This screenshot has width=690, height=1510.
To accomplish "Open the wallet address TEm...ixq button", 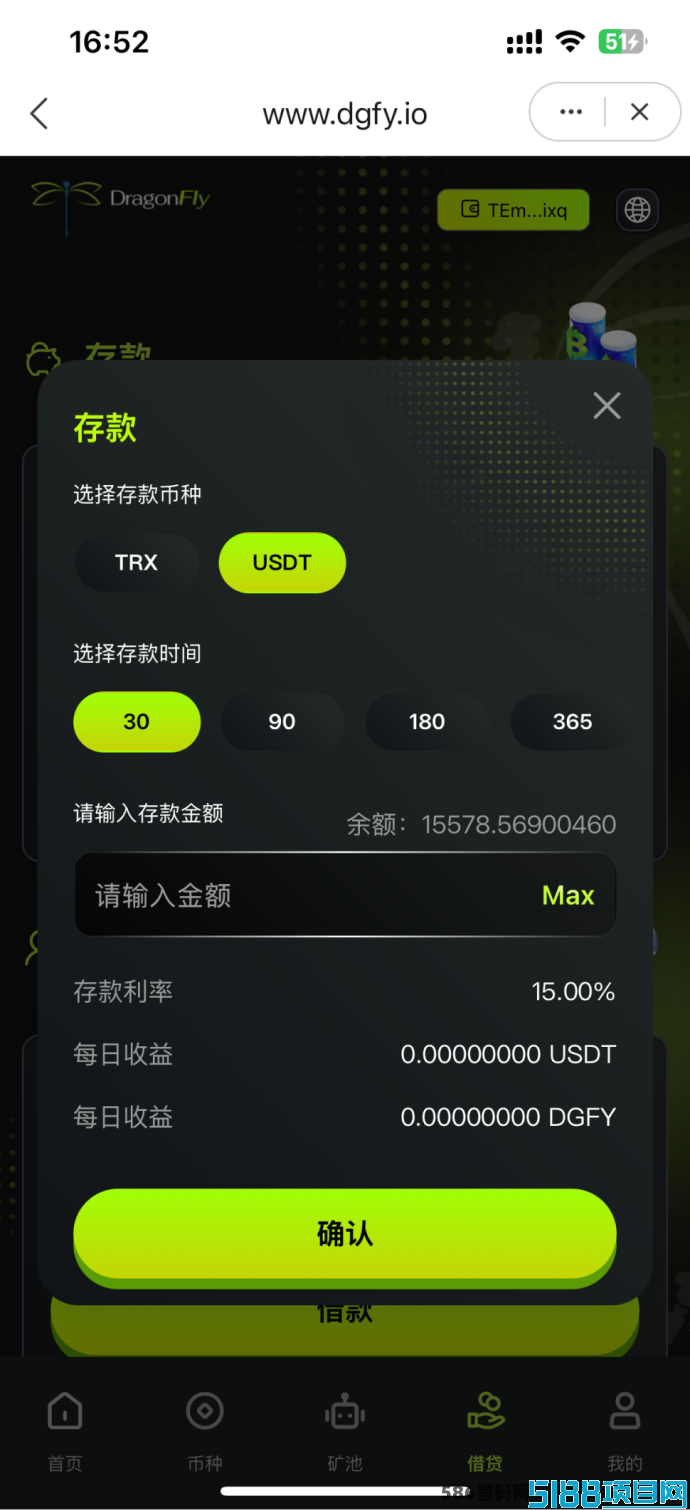I will coord(513,210).
